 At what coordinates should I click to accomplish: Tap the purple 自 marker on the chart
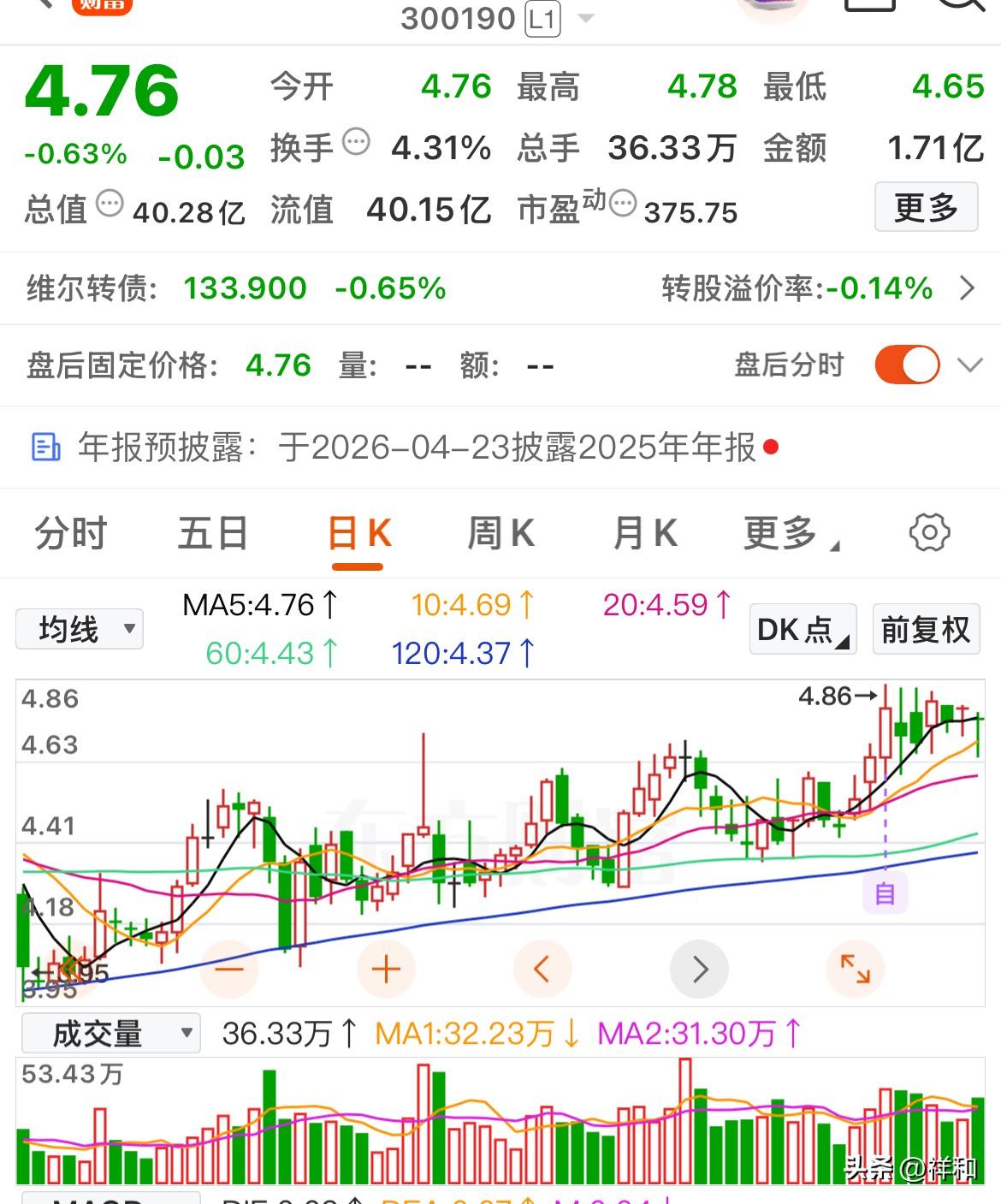(884, 895)
